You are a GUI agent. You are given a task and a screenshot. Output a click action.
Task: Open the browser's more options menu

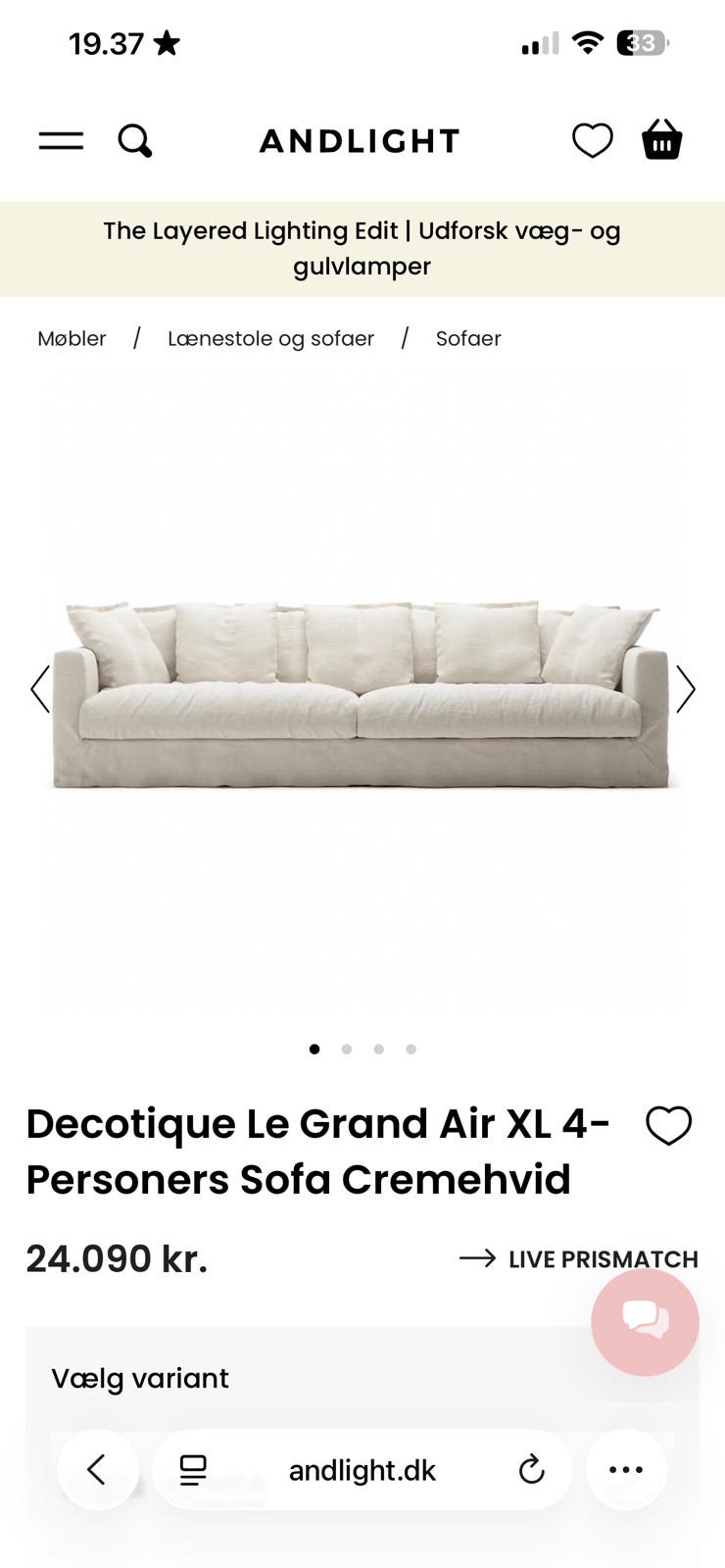pos(626,1470)
